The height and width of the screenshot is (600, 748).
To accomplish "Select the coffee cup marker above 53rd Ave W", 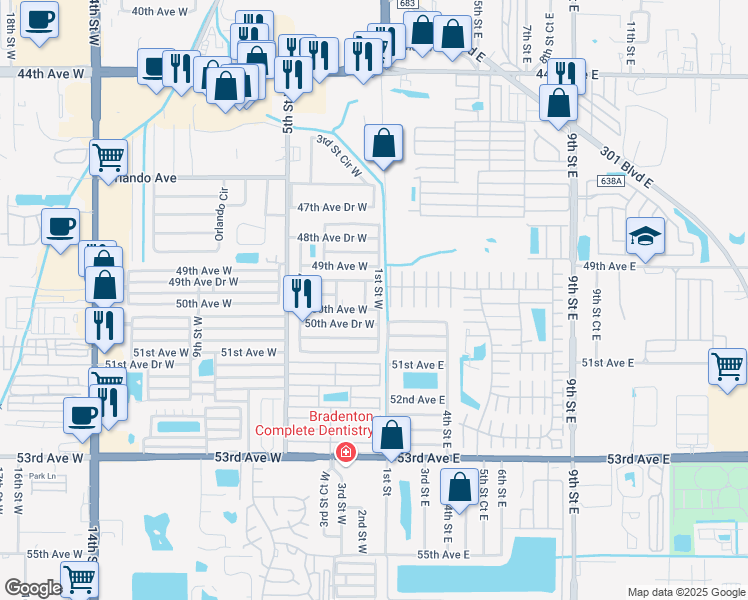I will (x=82, y=415).
